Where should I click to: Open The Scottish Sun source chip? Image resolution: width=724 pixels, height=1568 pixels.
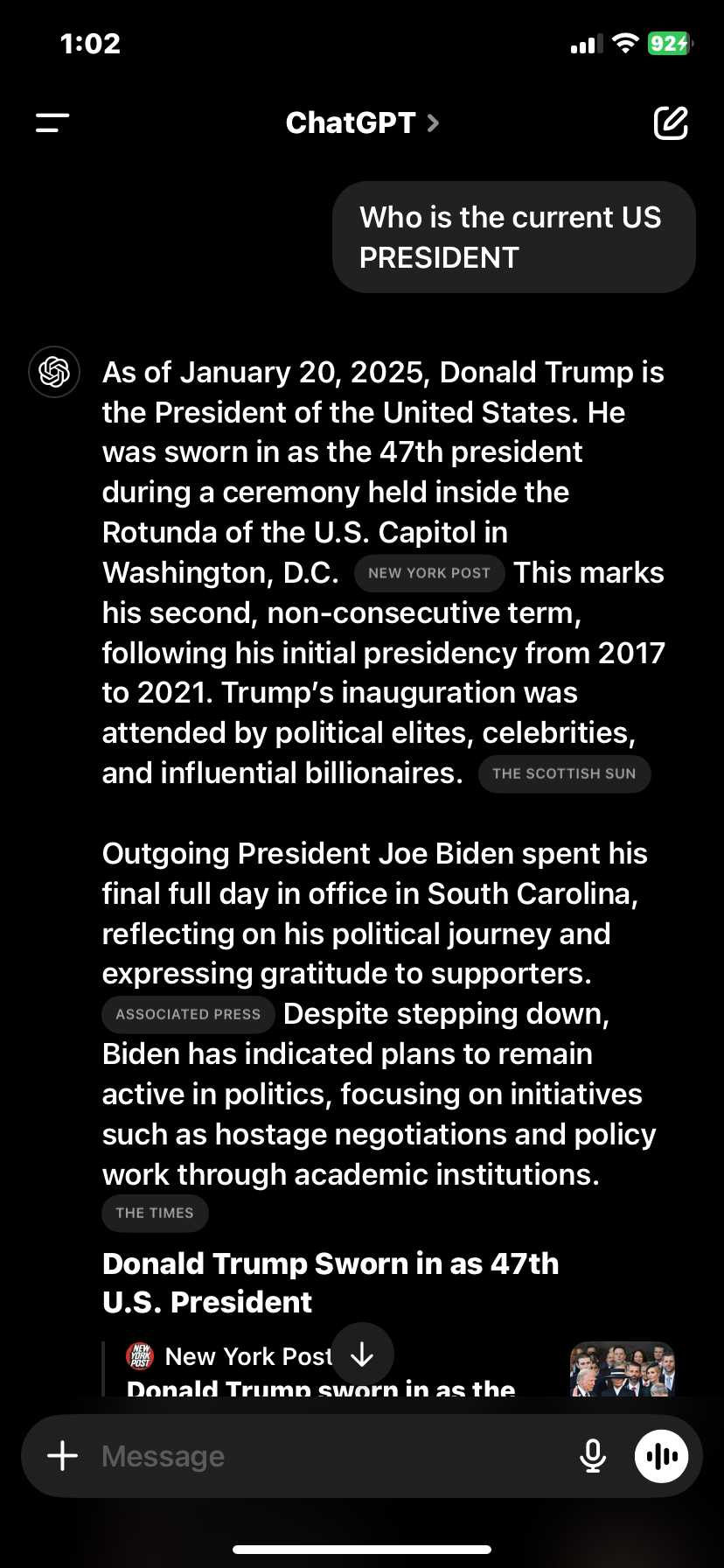(564, 773)
